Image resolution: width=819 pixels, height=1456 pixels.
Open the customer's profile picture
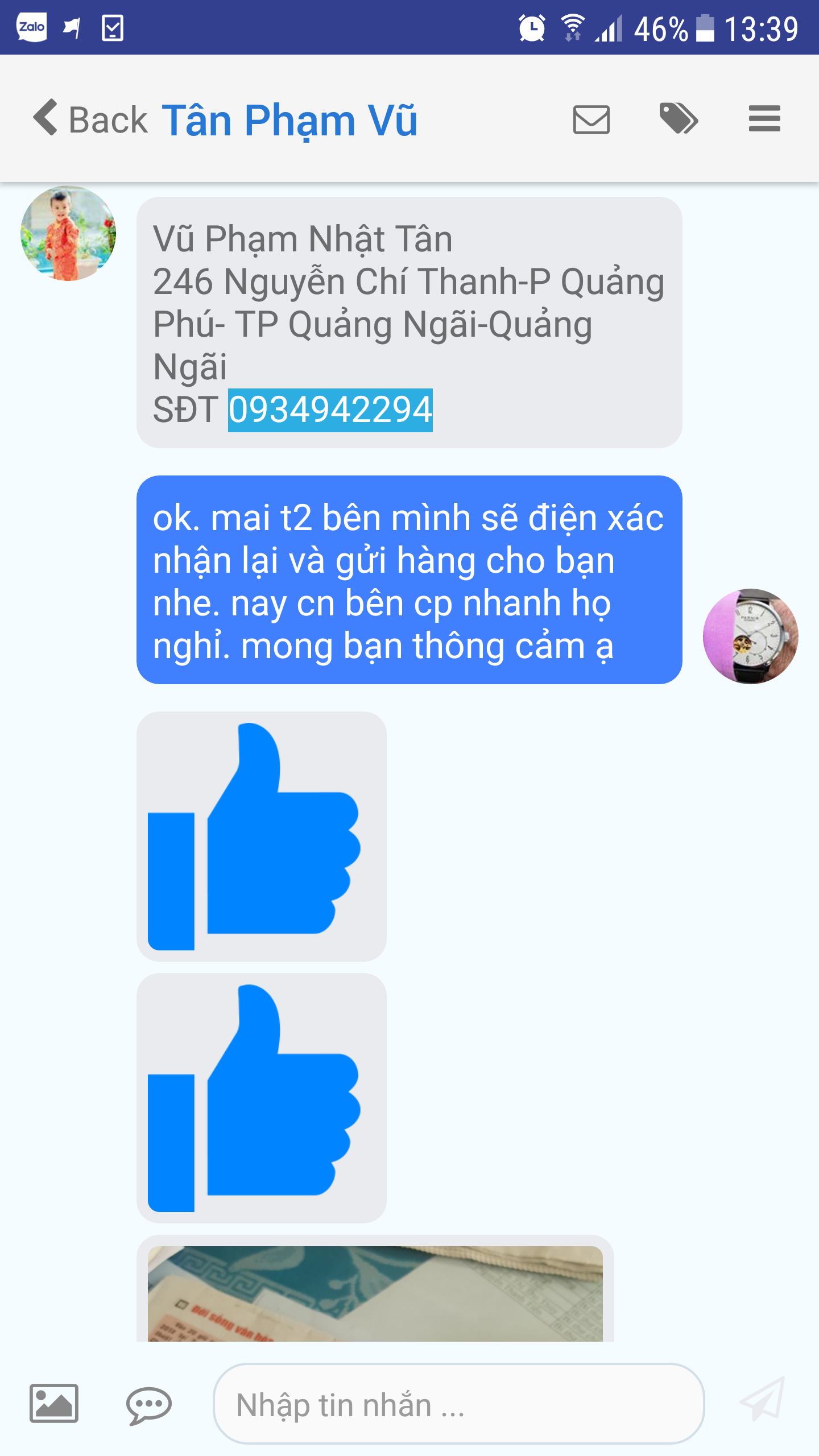(x=68, y=233)
